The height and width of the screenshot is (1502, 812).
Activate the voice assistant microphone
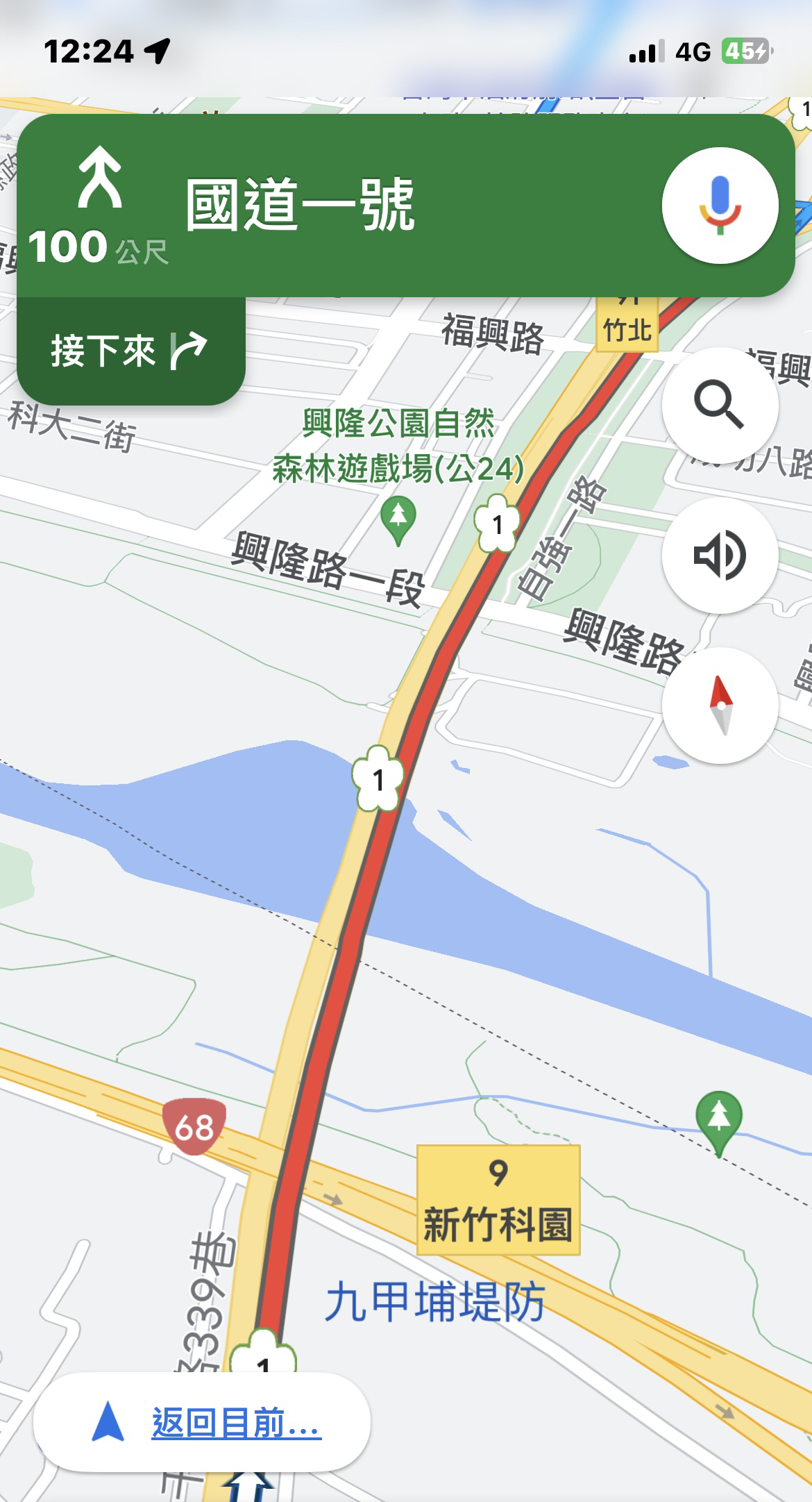(720, 206)
